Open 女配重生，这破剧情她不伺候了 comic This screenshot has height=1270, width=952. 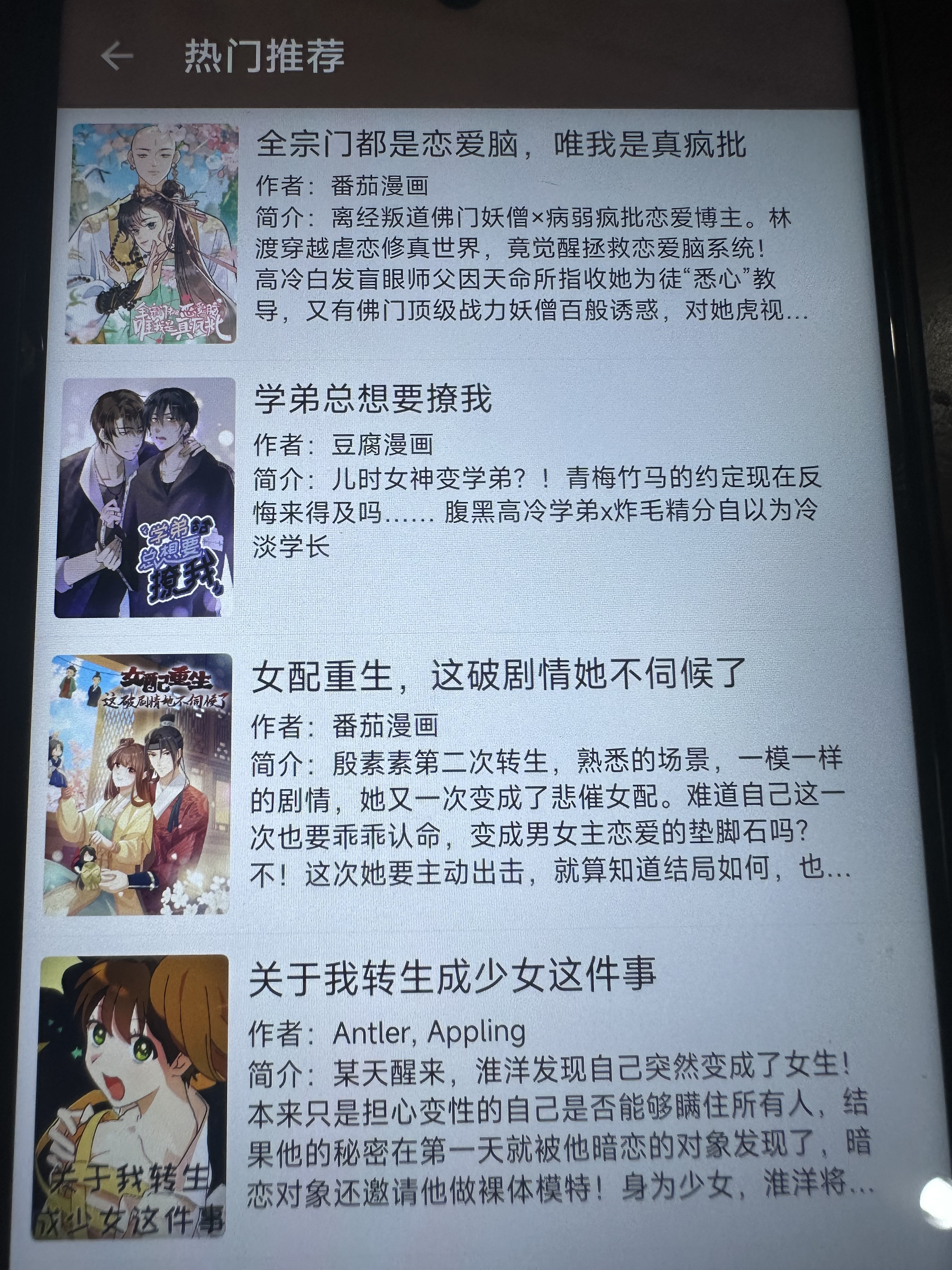[x=498, y=675]
